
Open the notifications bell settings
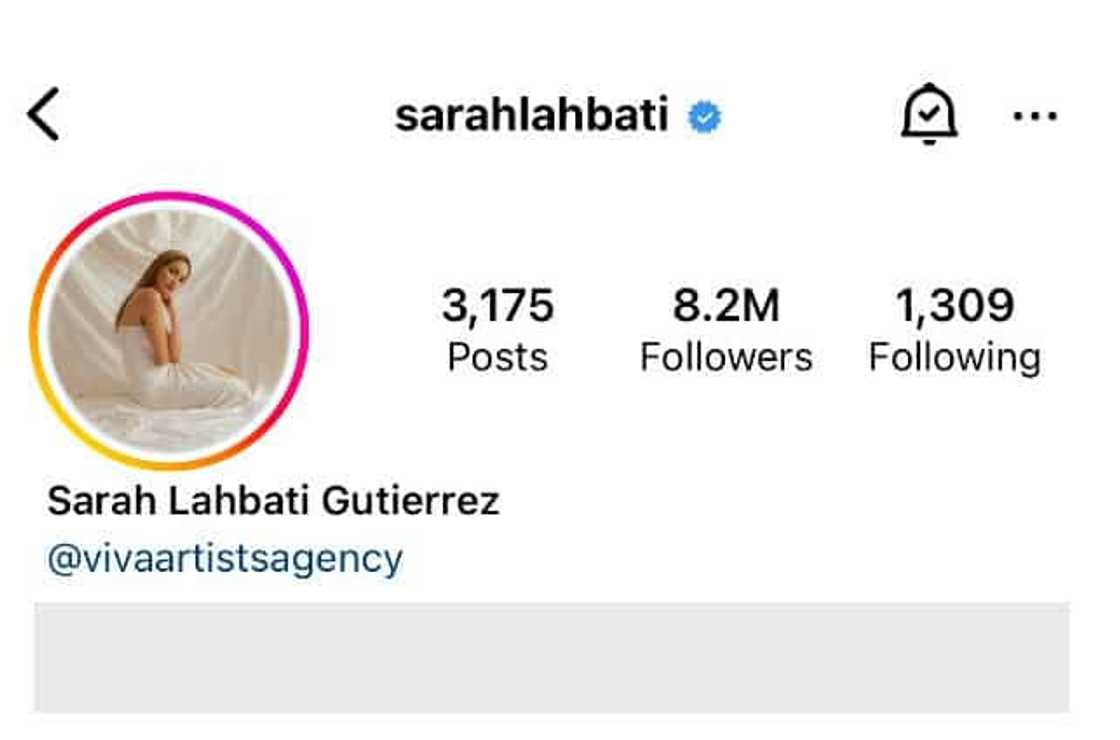tap(929, 115)
